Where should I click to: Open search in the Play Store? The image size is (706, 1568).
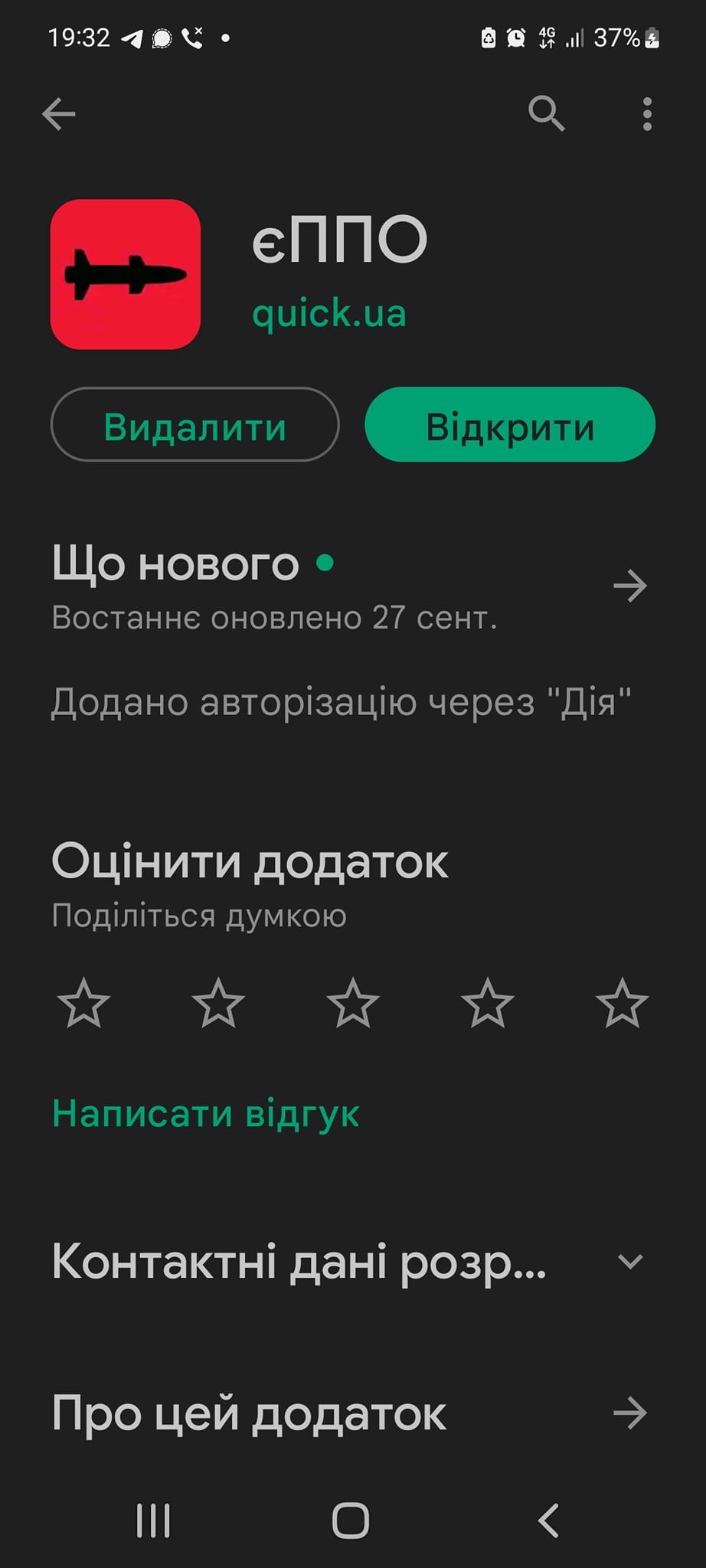[x=546, y=114]
